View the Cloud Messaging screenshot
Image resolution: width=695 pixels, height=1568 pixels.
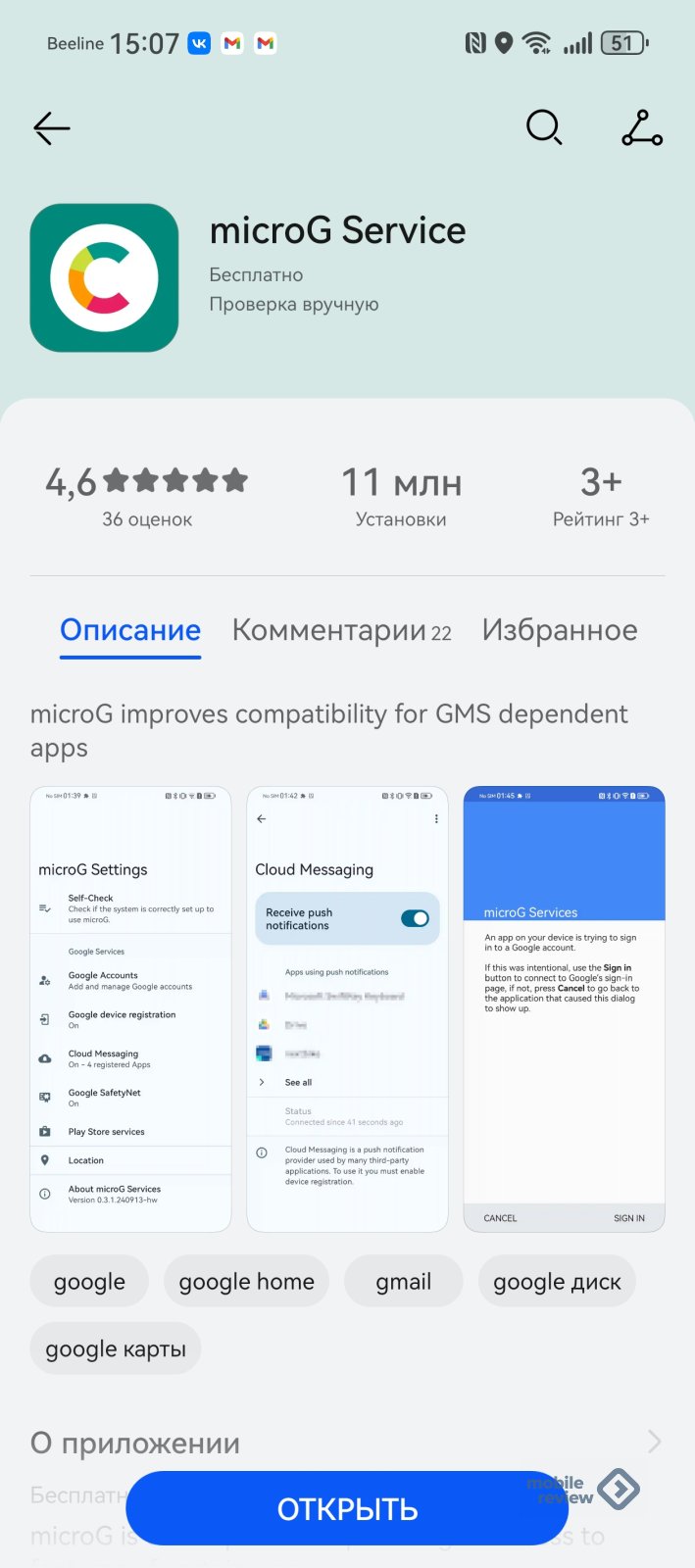[347, 1008]
